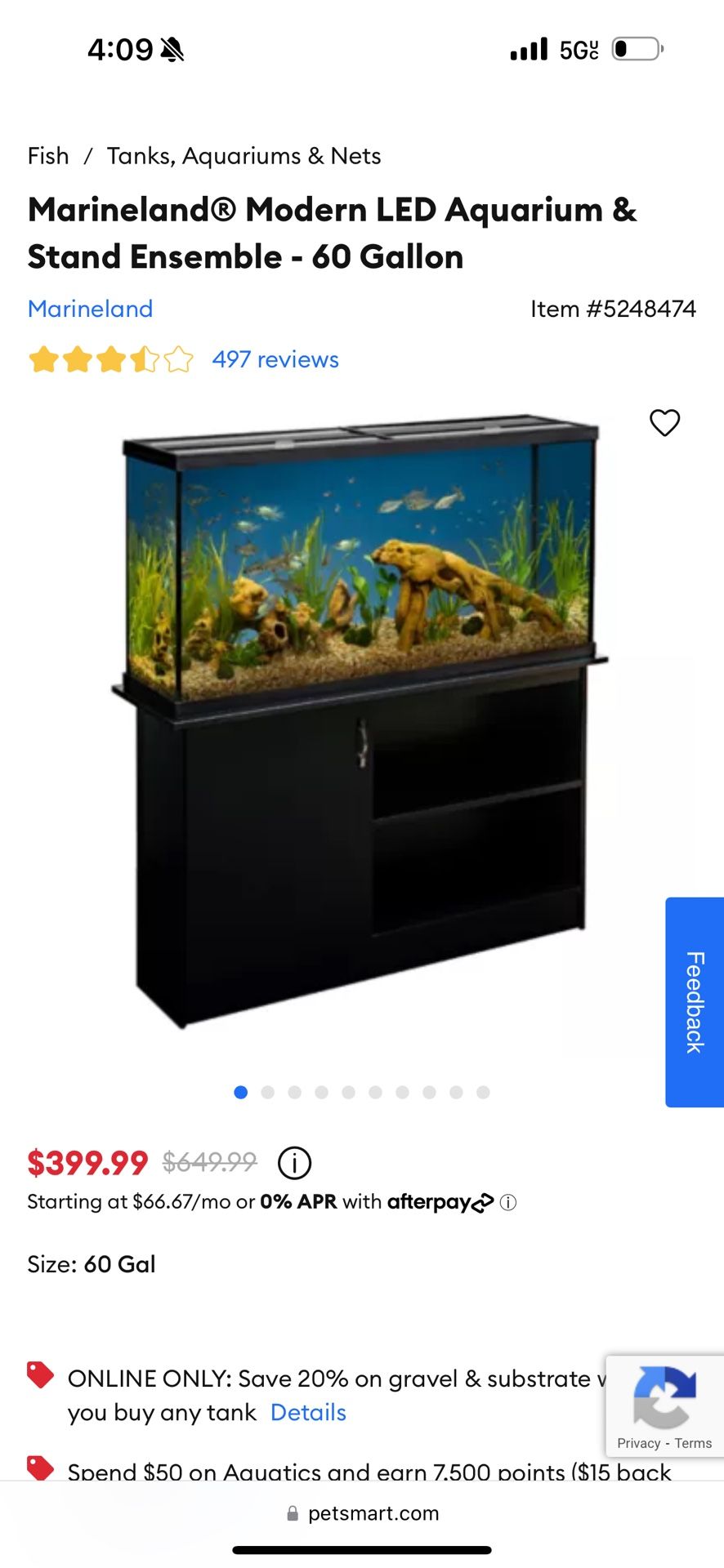Image resolution: width=724 pixels, height=1568 pixels.
Task: Open reCAPTCHA Privacy link
Action: 638,1443
